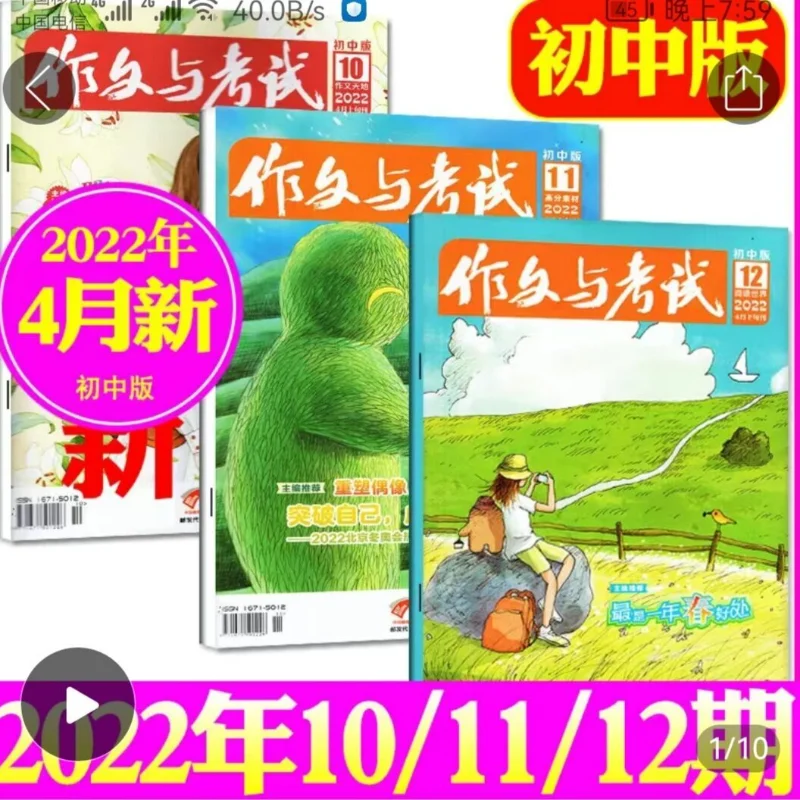Go back using the top-left arrow
The width and height of the screenshot is (800, 800).
40,89
